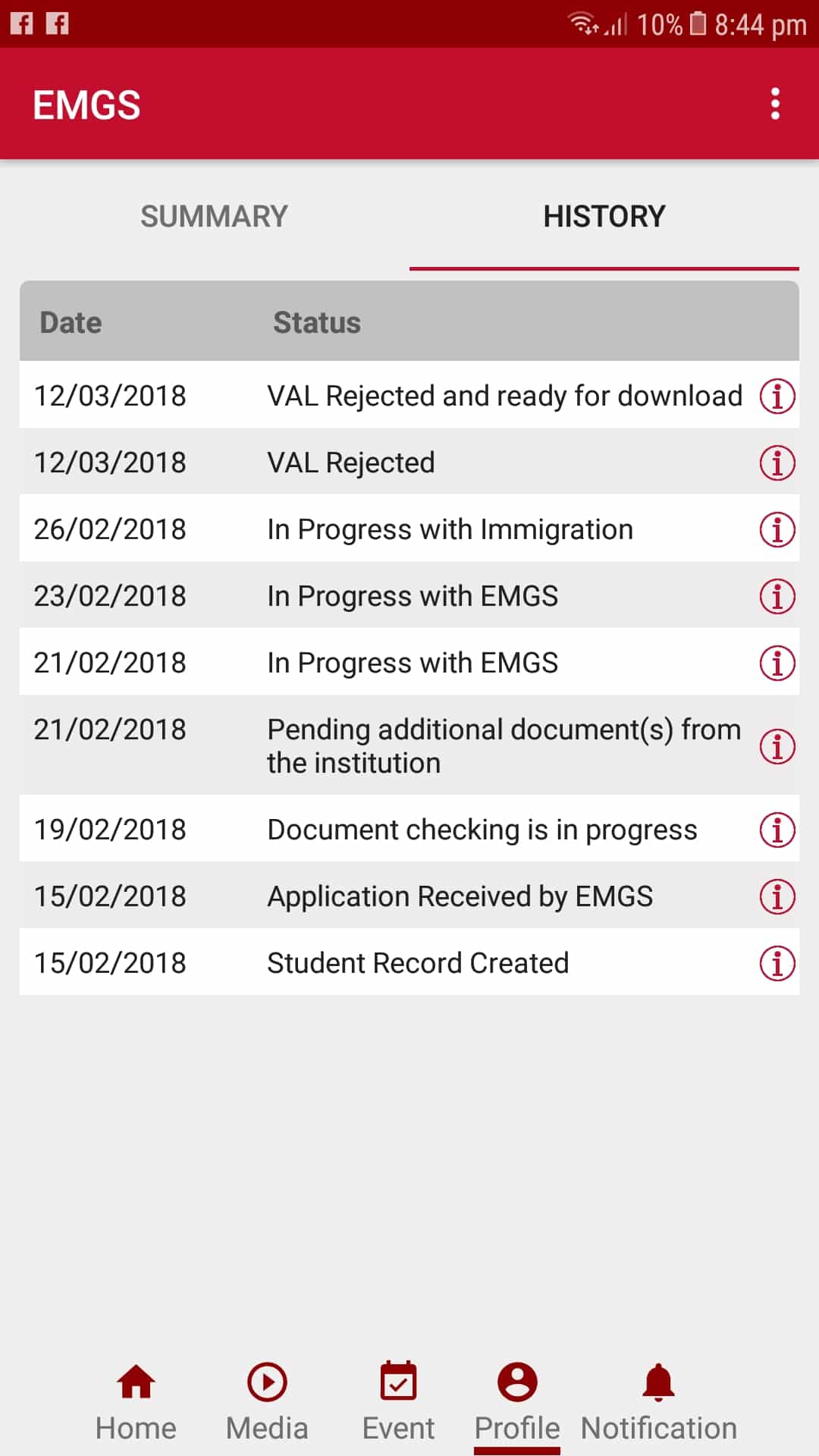The image size is (819, 1456).
Task: Open info for VAL Rejected and ready for download
Action: pos(777,396)
